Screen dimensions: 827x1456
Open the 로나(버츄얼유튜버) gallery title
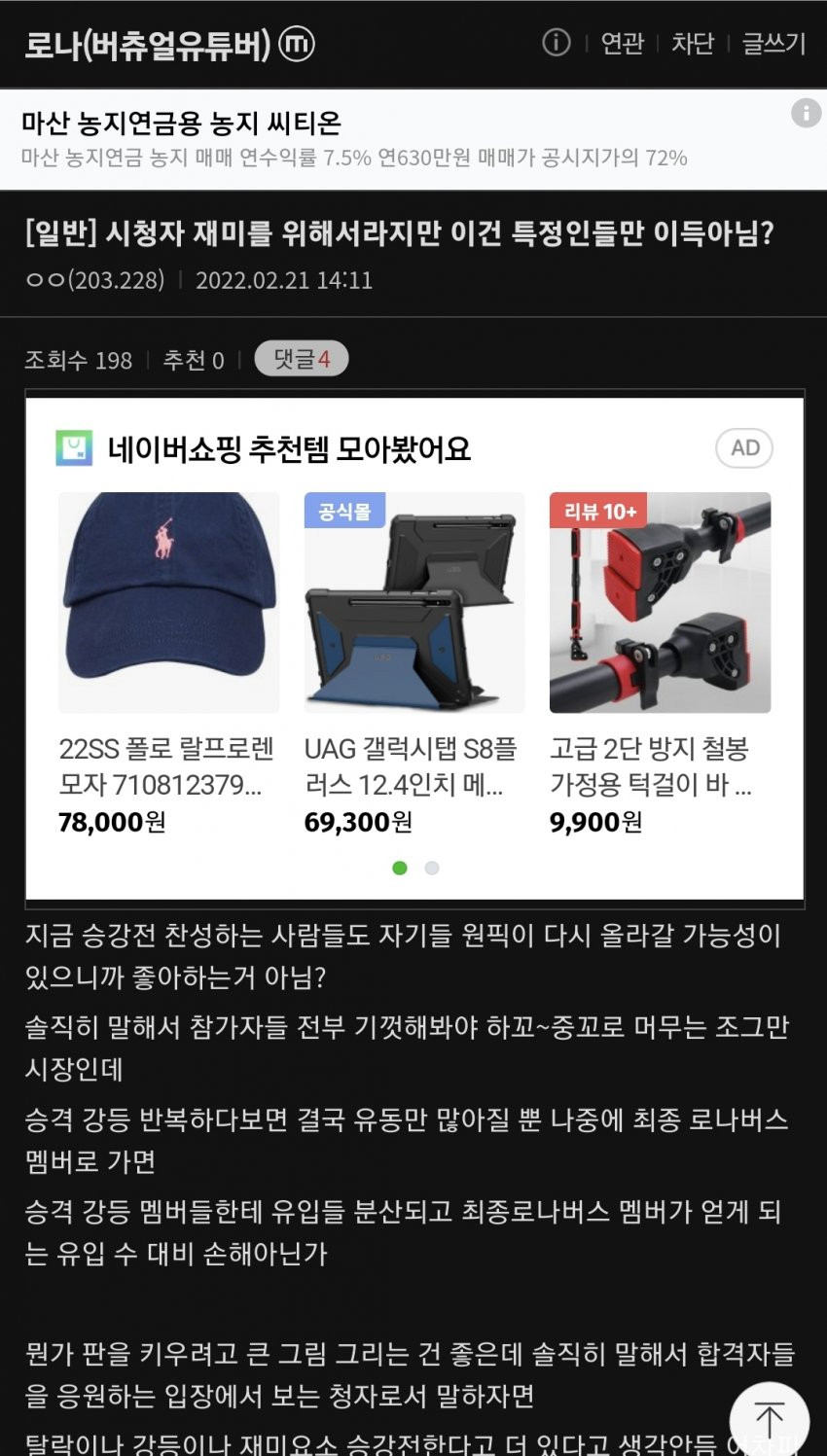pos(147,45)
